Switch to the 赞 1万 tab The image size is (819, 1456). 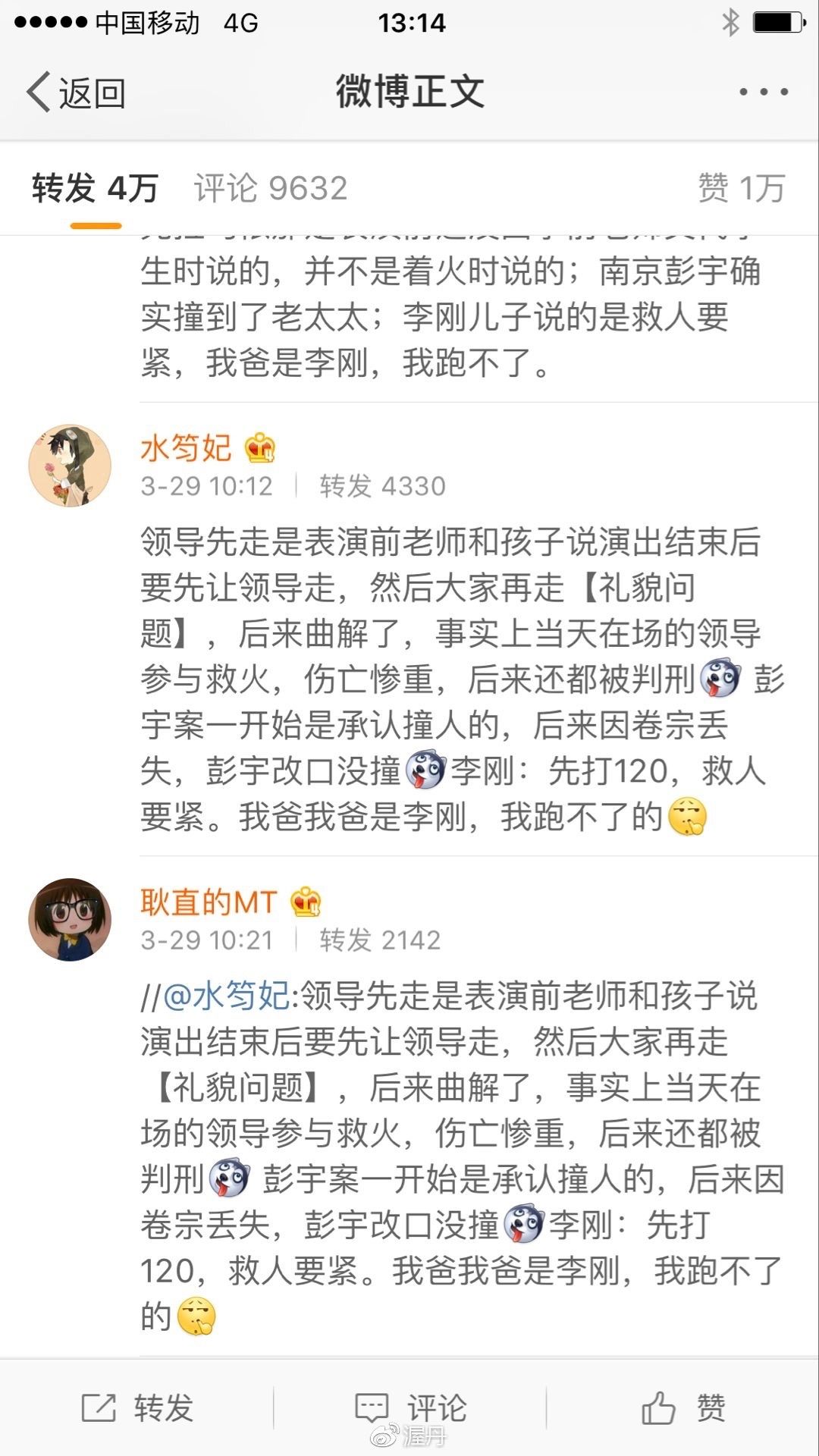tap(741, 188)
